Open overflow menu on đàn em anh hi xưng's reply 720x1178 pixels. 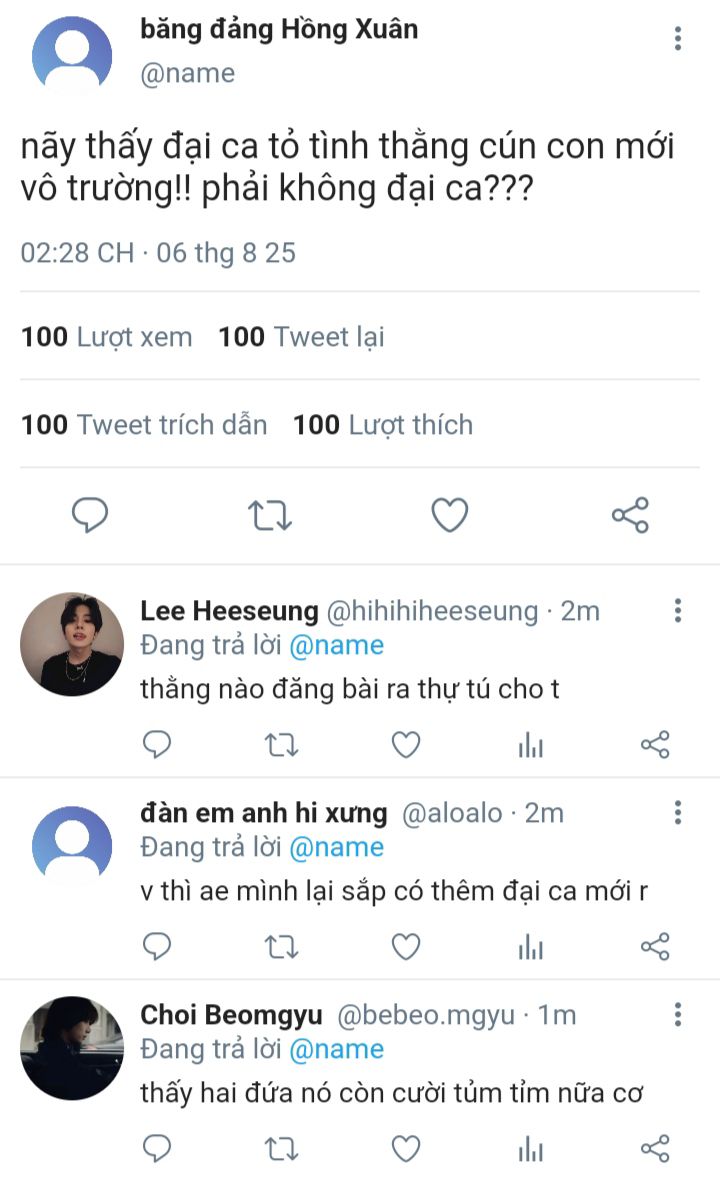tap(678, 812)
